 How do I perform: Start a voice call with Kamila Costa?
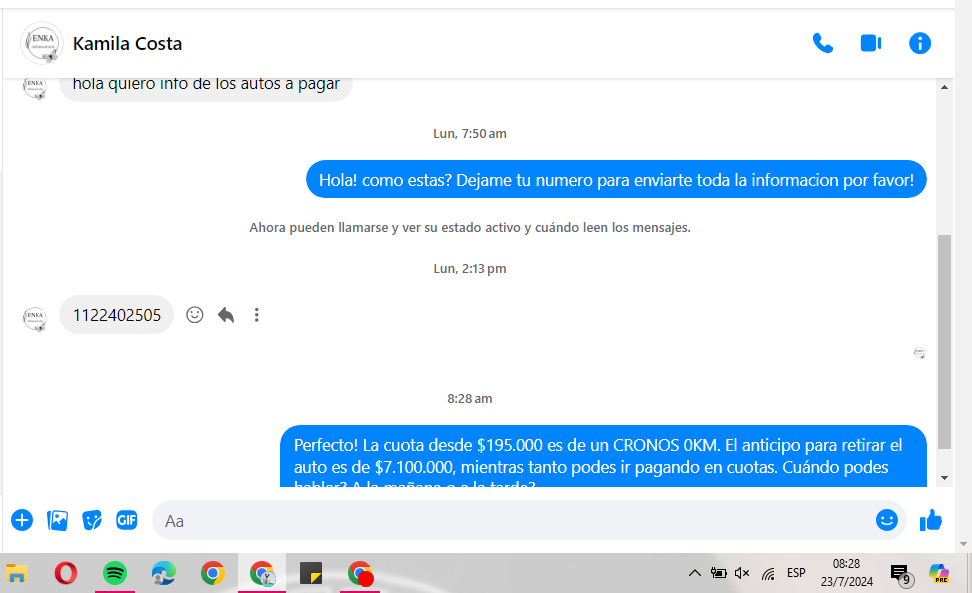[823, 43]
